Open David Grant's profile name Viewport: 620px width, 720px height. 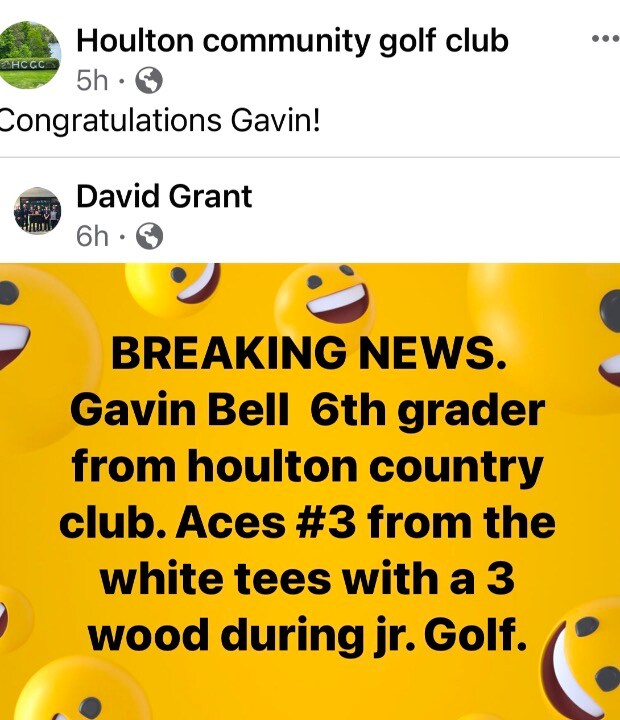coord(164,196)
